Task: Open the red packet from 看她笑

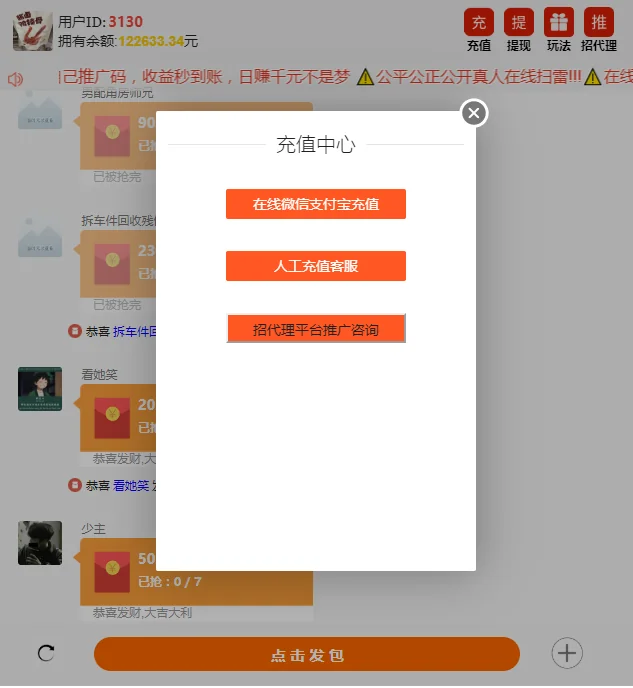Action: tap(112, 417)
